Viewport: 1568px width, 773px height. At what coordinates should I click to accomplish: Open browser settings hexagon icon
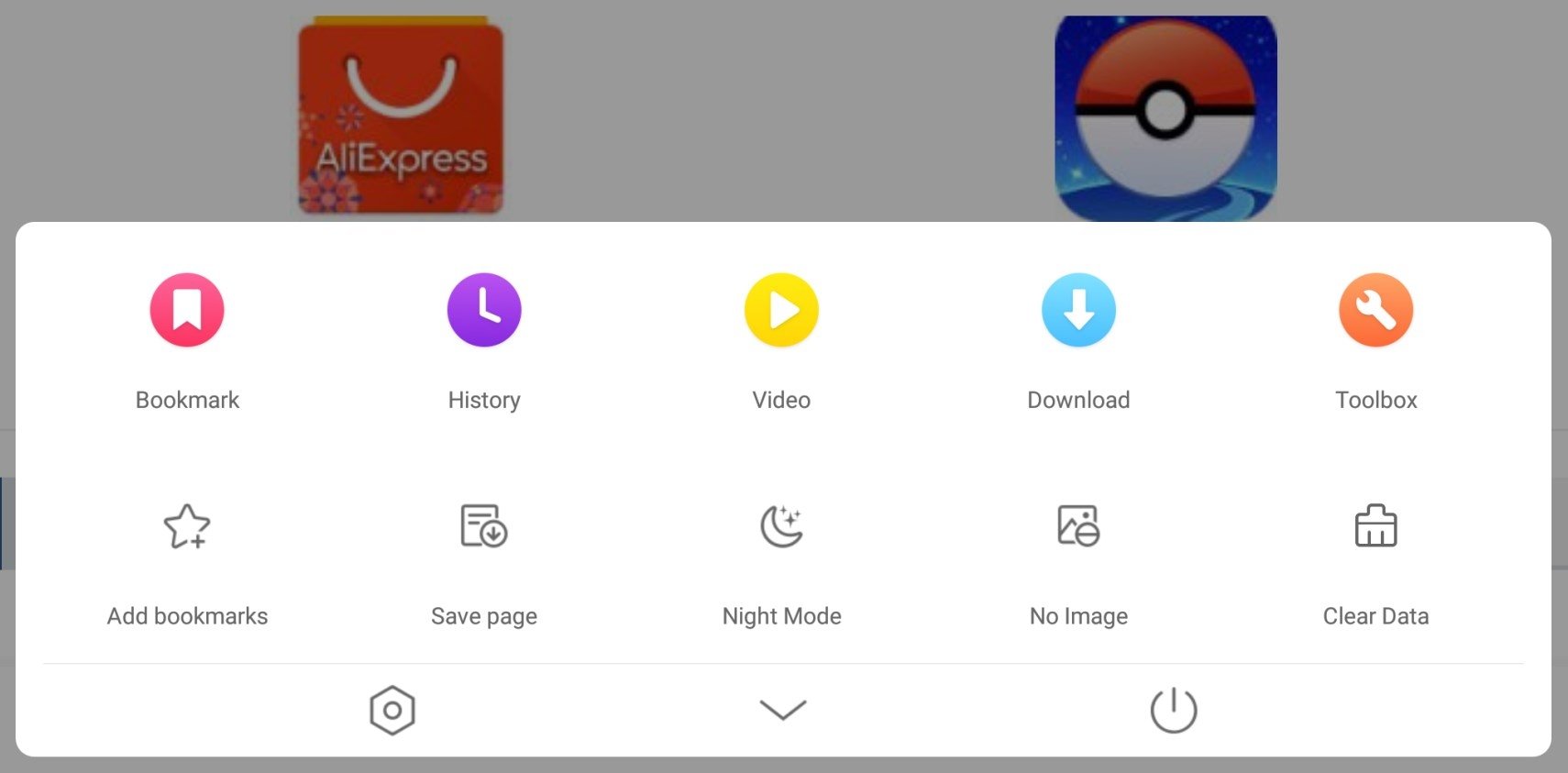pos(392,711)
